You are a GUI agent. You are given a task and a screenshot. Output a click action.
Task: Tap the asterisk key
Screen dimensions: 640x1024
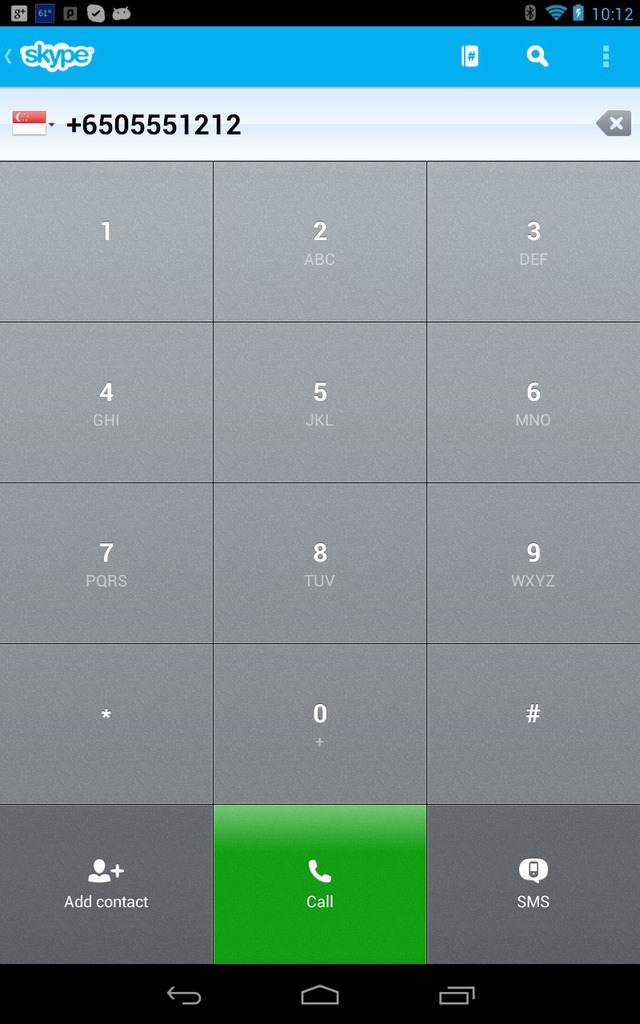pyautogui.click(x=106, y=724)
